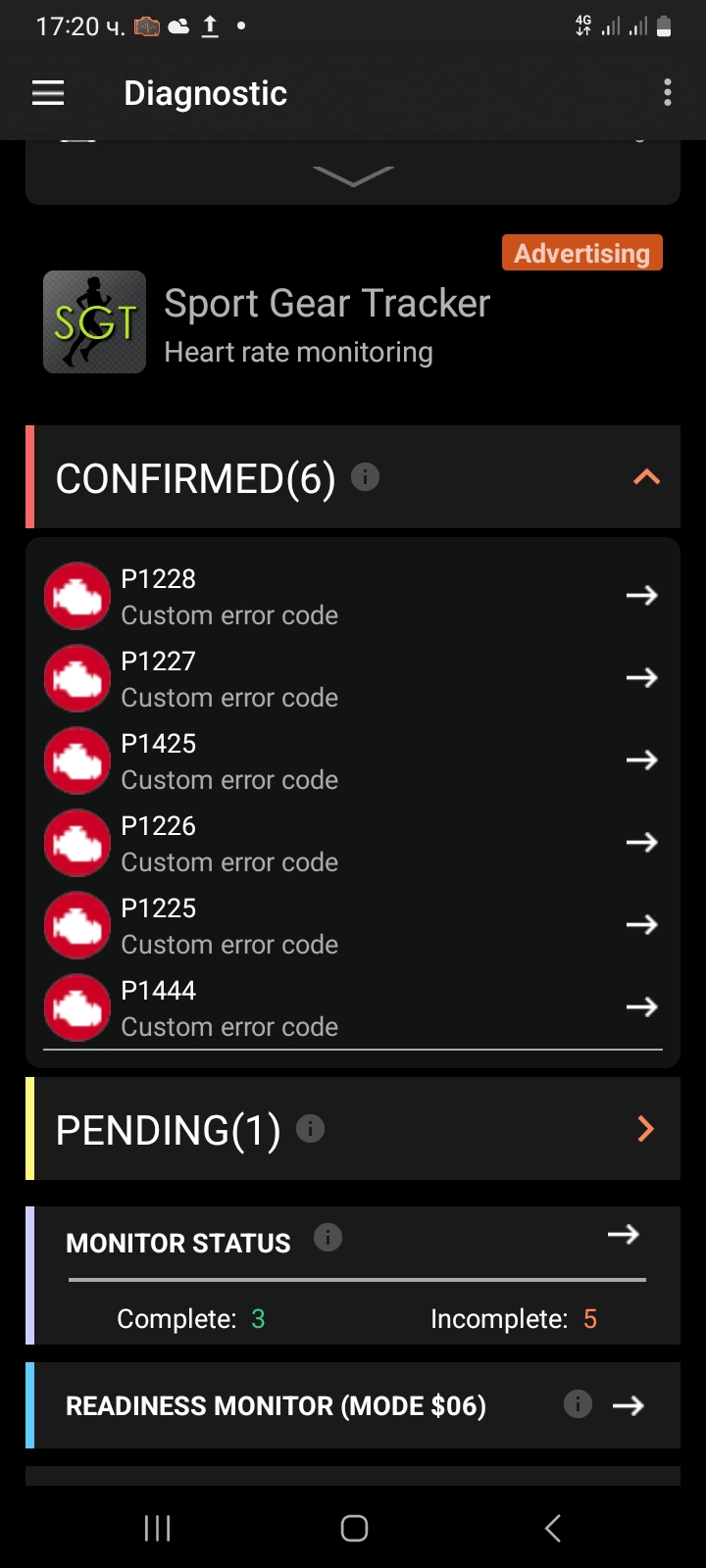Open the hamburger drawer menu

tap(48, 93)
